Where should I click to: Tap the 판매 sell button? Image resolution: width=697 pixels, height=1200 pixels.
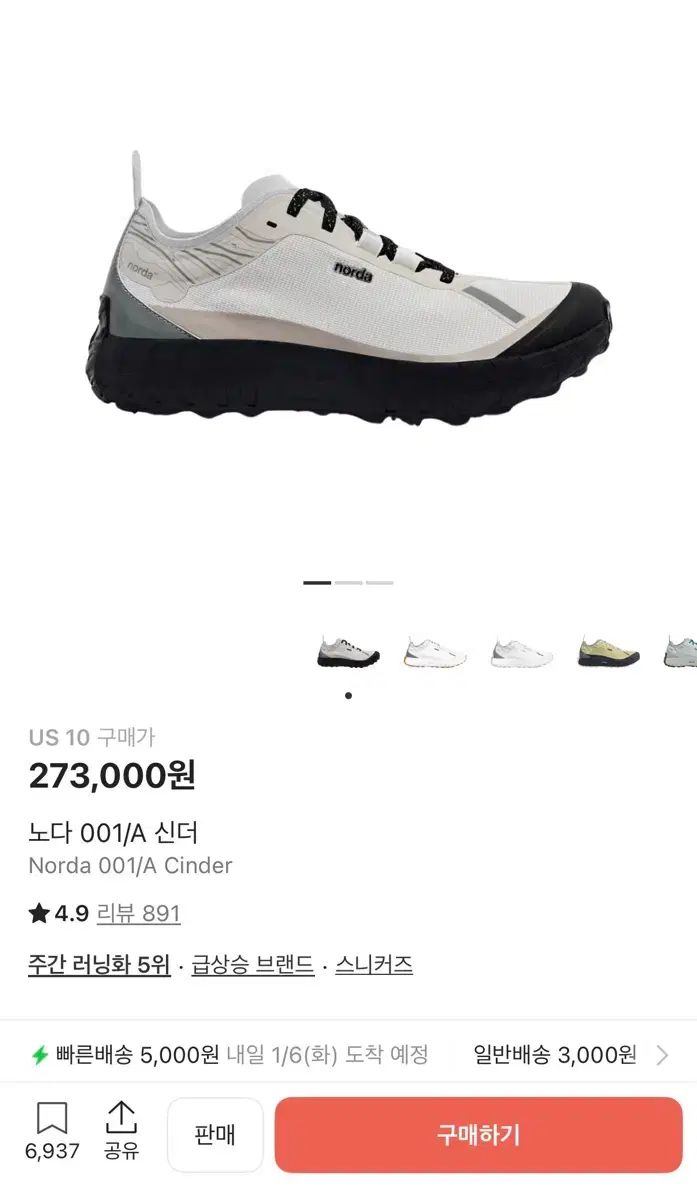(215, 1135)
